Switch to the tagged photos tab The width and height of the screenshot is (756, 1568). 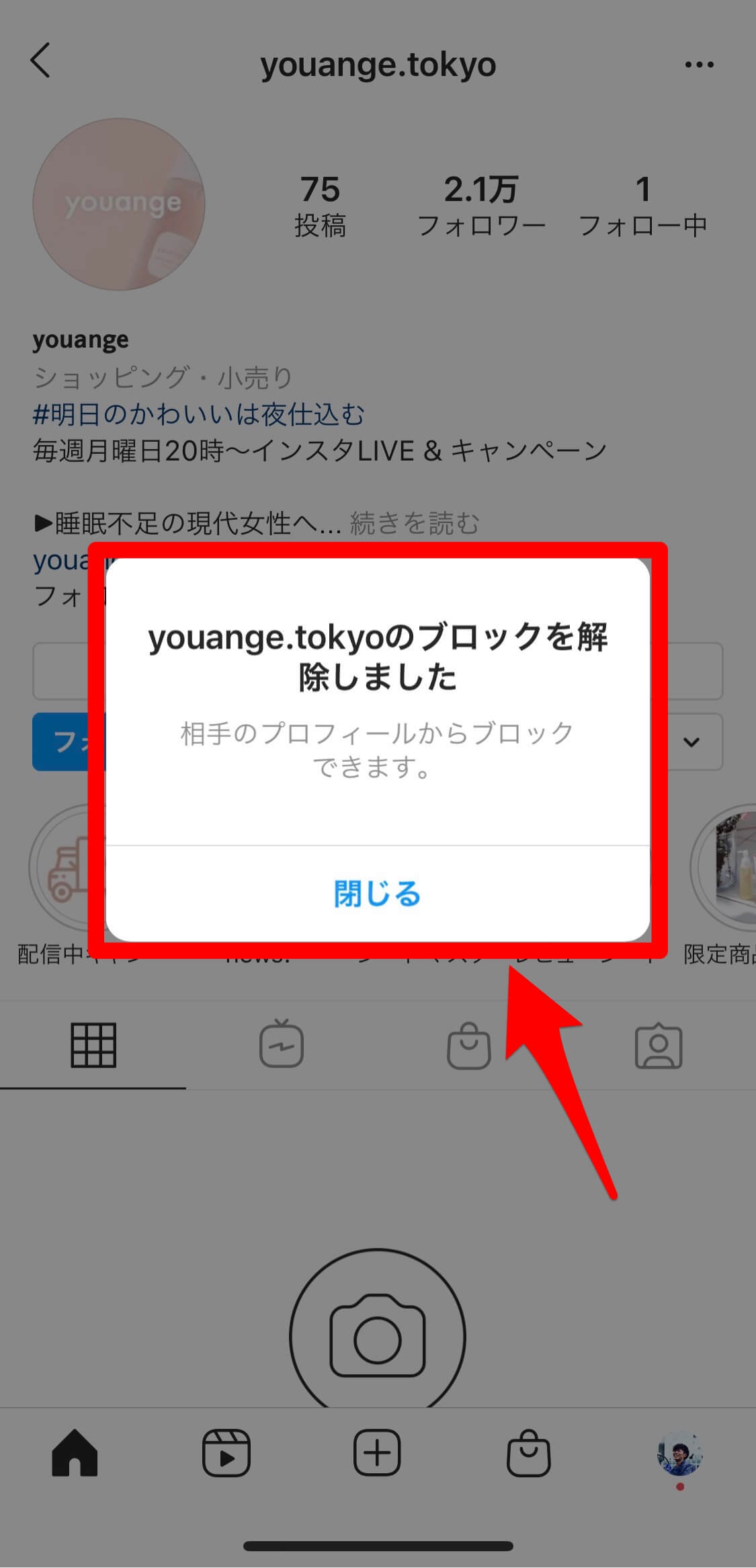coord(659,1046)
